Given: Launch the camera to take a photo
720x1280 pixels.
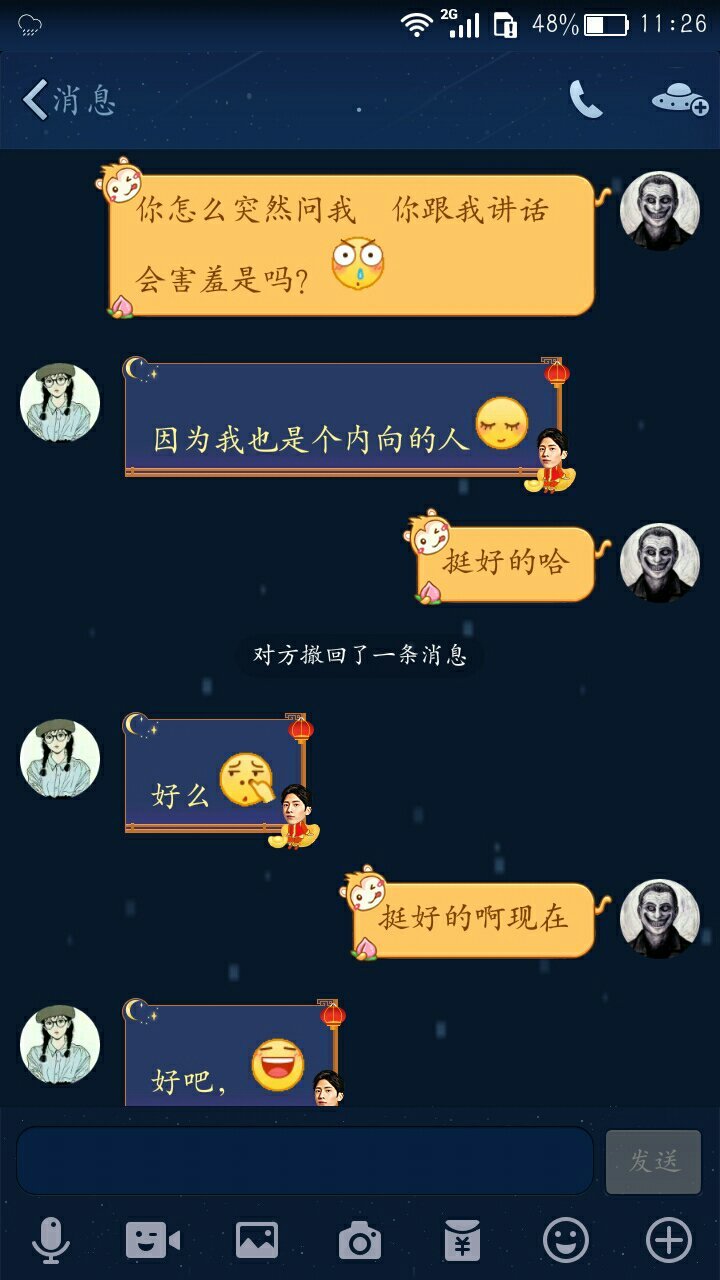Looking at the screenshot, I should (360, 1241).
